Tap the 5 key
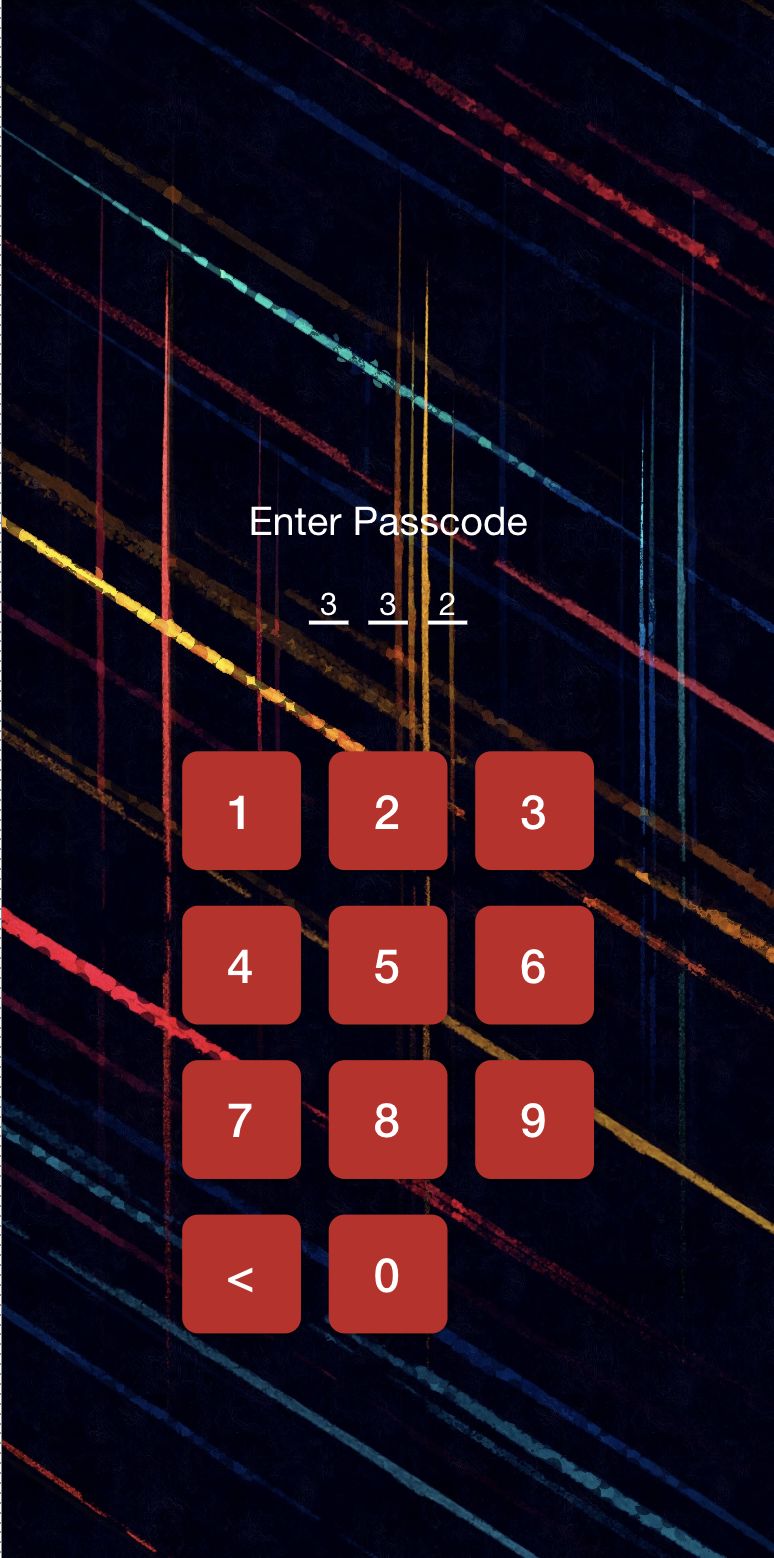774x1558 pixels. 387,965
